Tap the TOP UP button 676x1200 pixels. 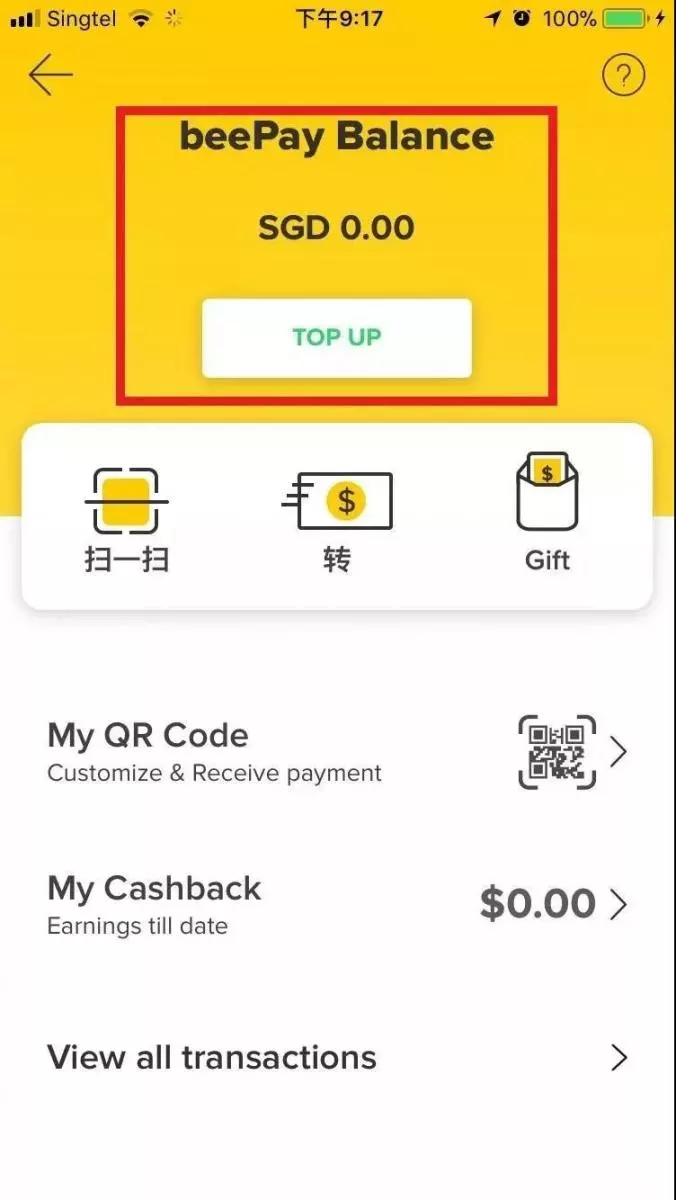336,338
